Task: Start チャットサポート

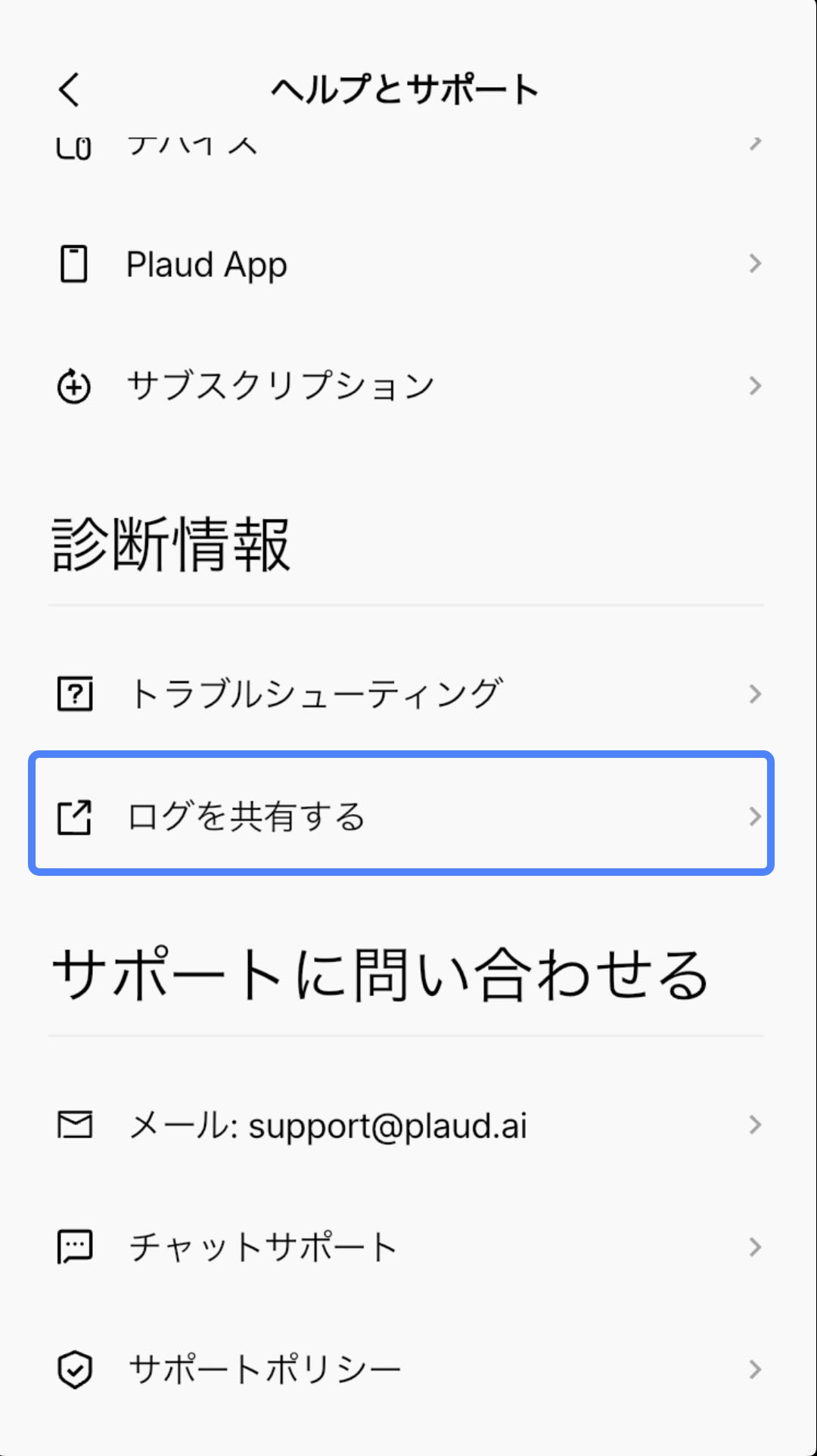Action: click(408, 1246)
